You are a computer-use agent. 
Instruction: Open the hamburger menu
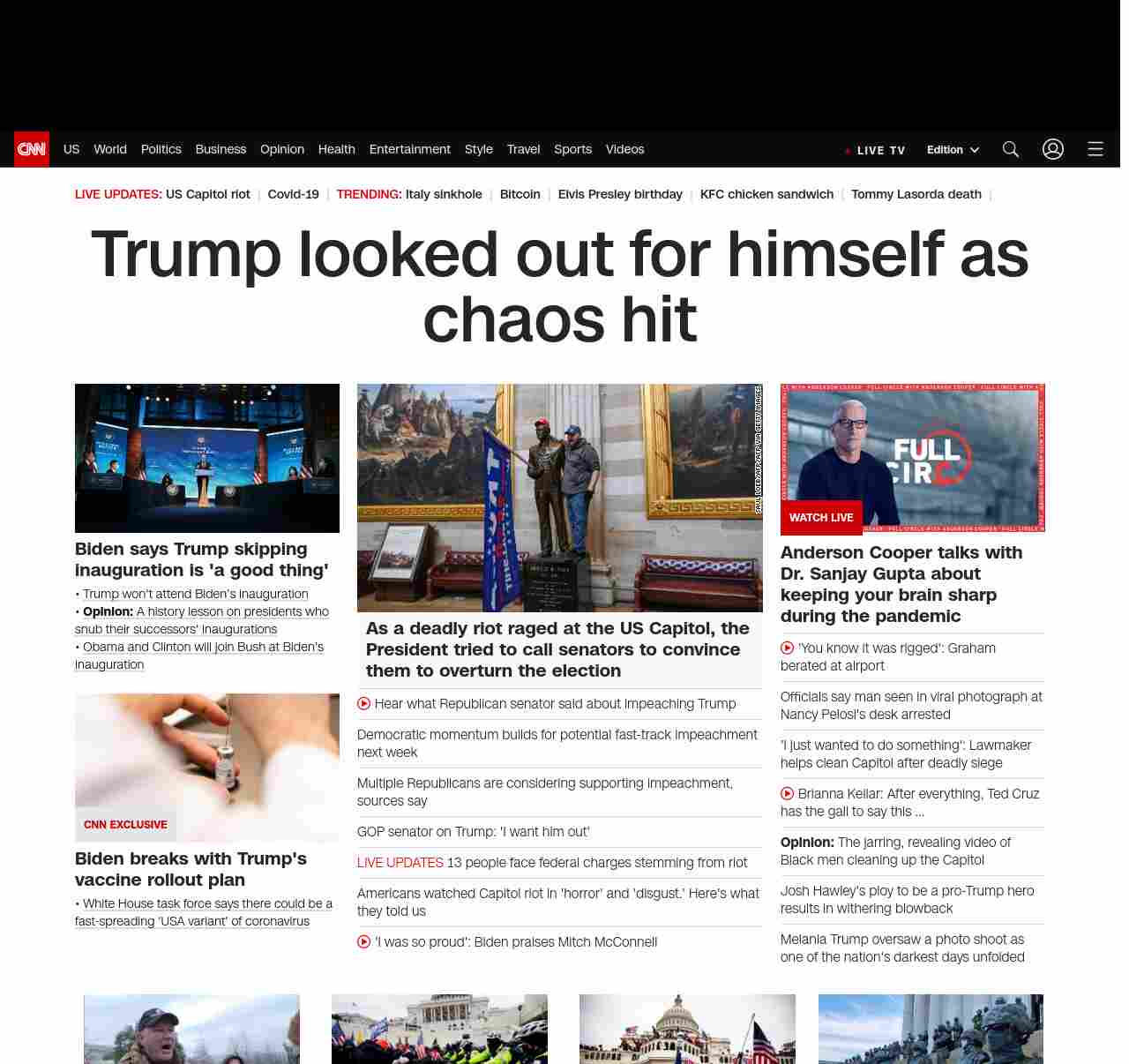1095,150
